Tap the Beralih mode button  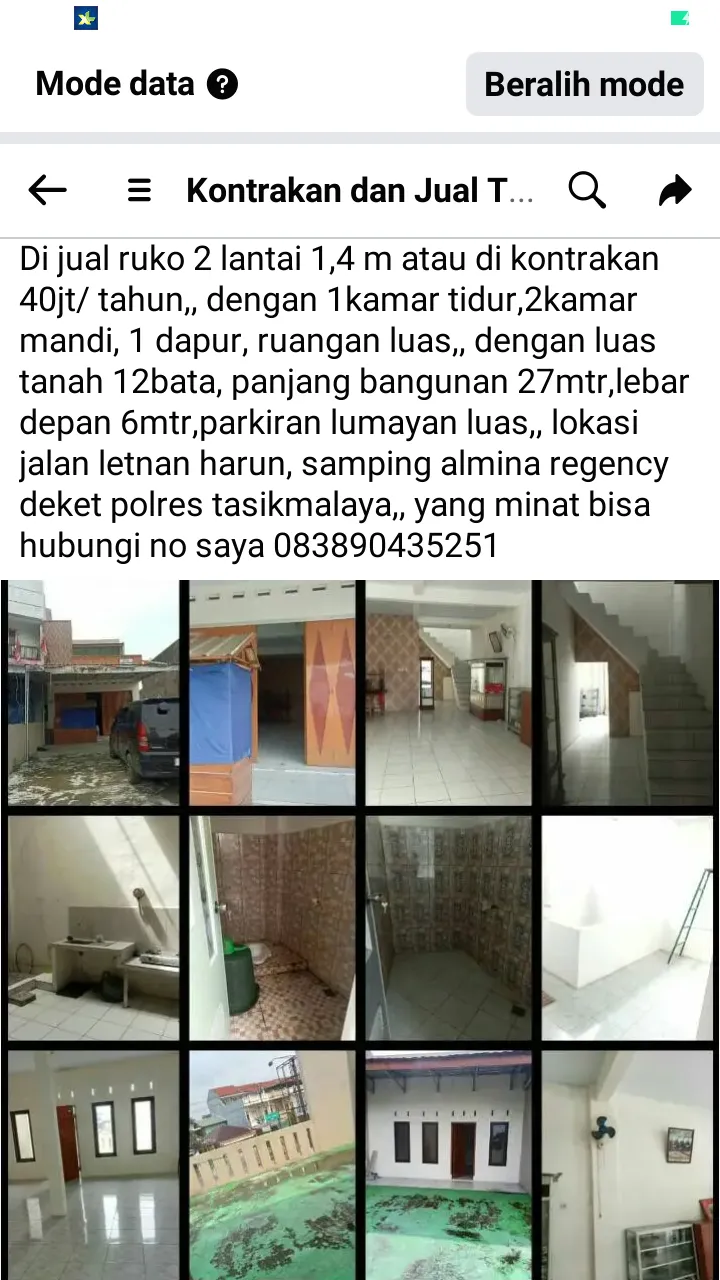(x=584, y=84)
